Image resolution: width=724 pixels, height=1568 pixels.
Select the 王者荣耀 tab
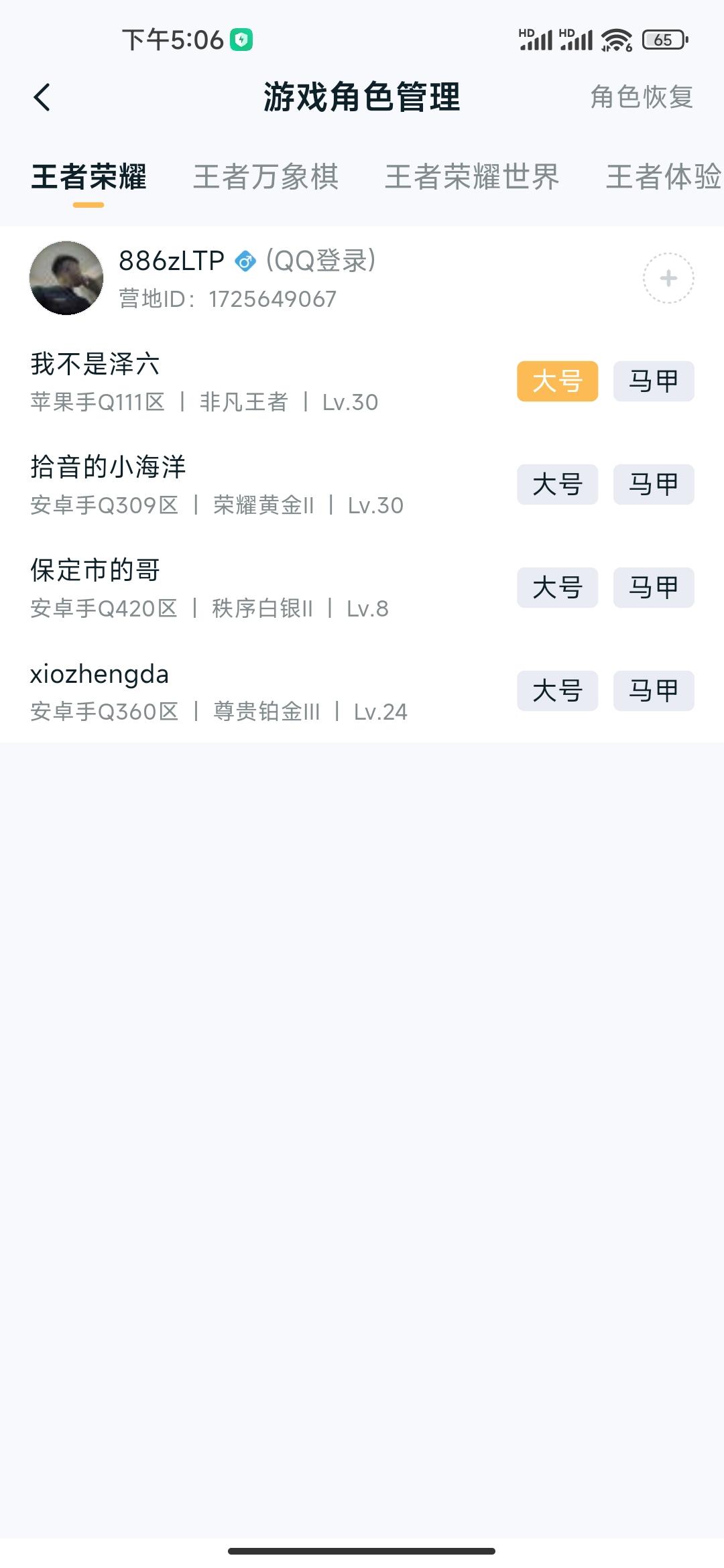coord(89,177)
